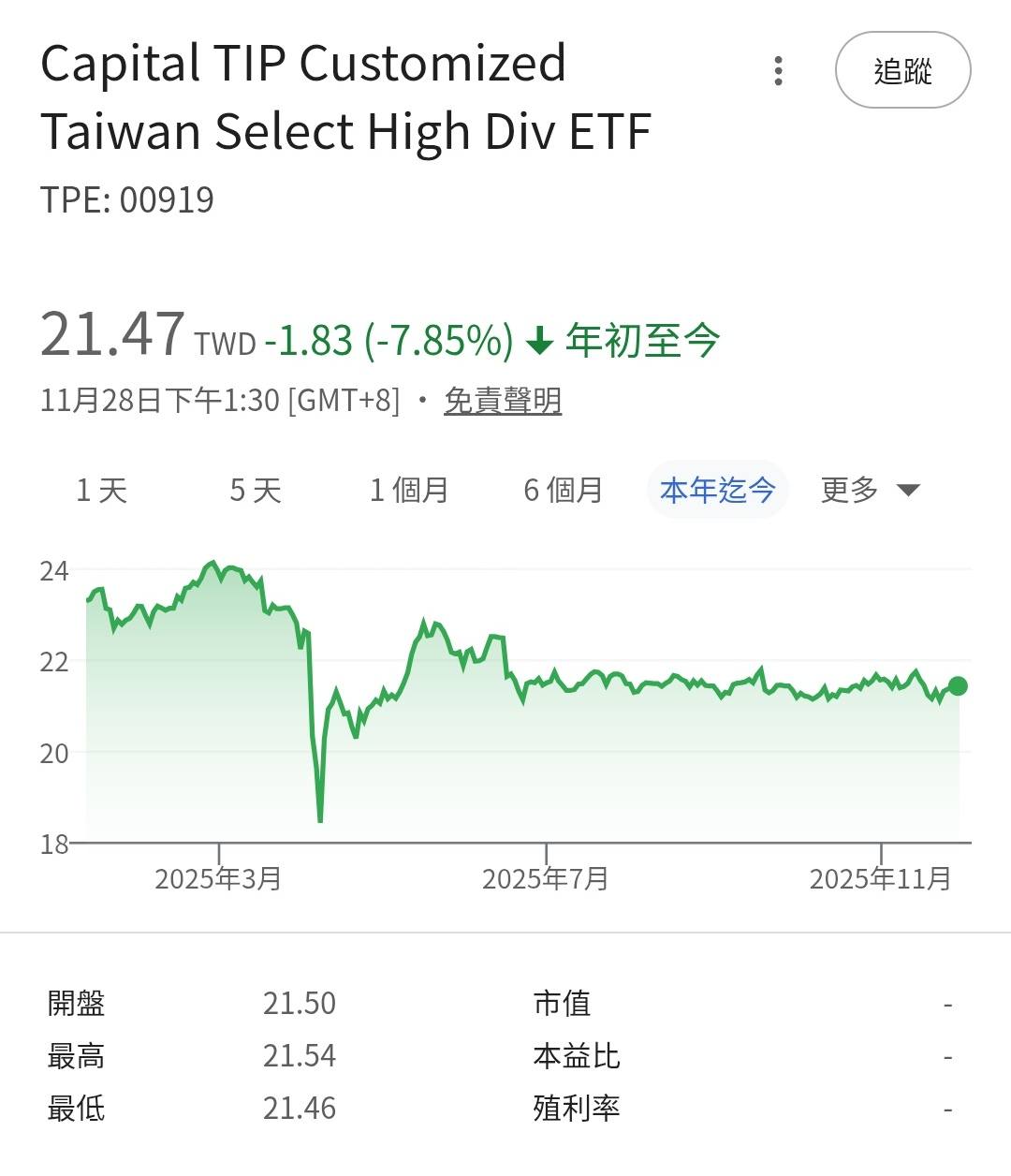Switch chart to 6 個月
The image size is (1011, 1176).
pyautogui.click(x=563, y=490)
